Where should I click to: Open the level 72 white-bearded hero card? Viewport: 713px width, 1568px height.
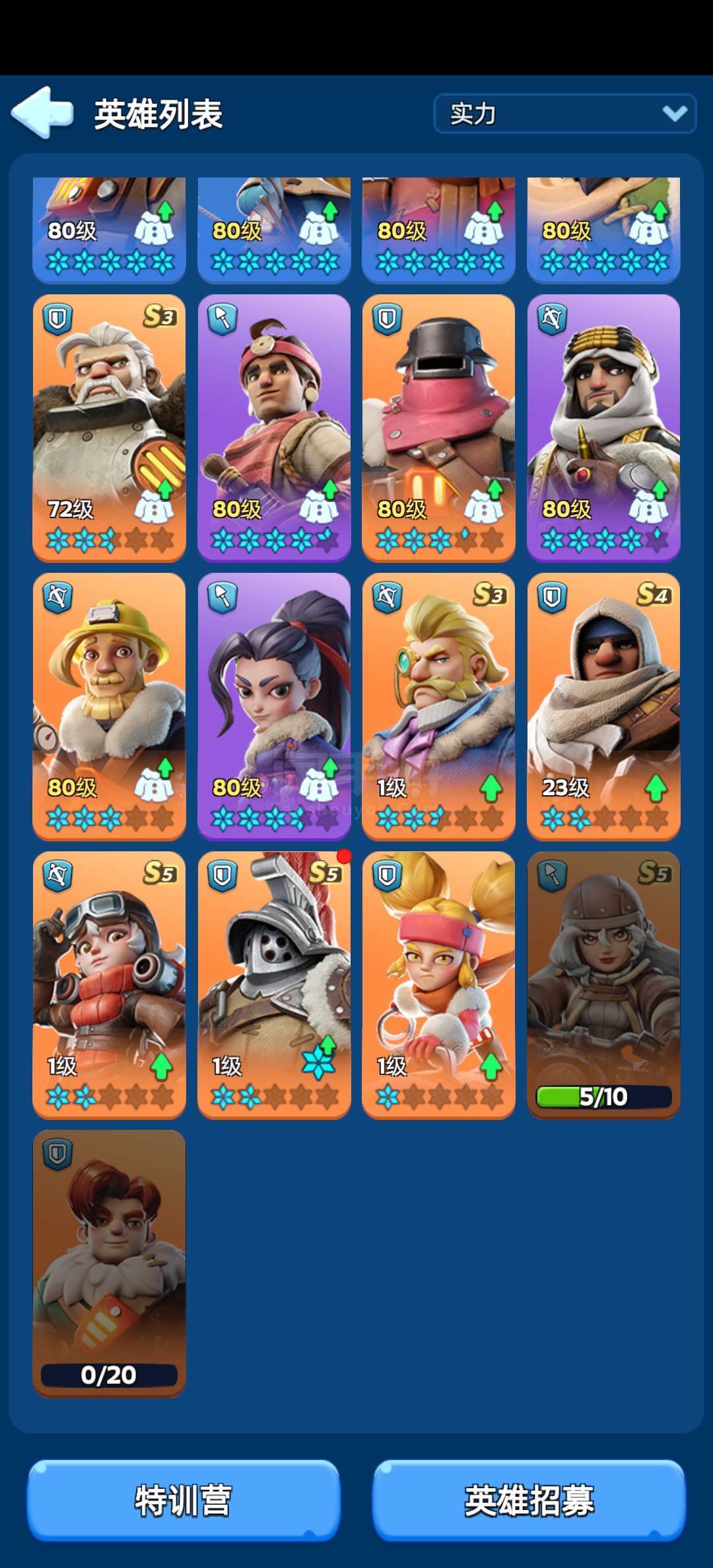tap(109, 428)
